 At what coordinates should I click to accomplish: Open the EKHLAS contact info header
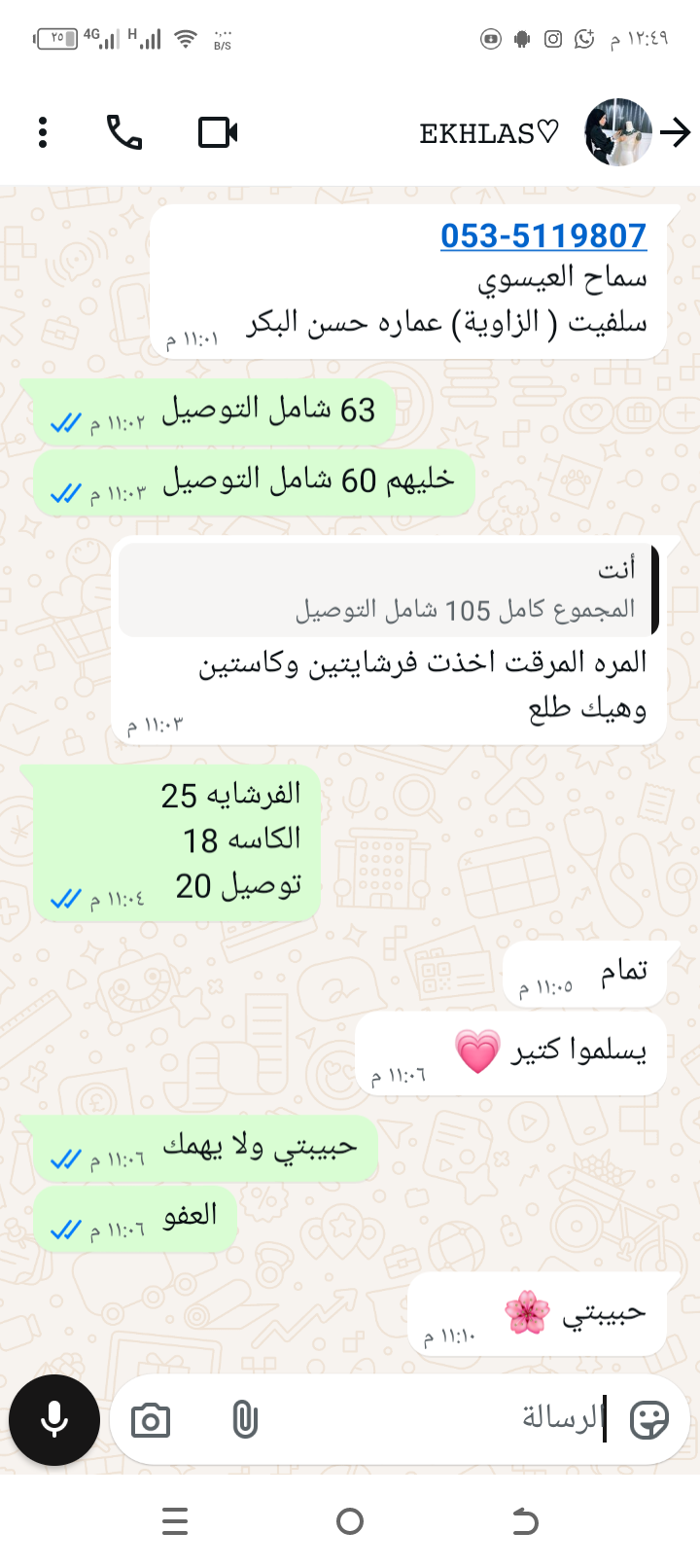click(x=489, y=133)
